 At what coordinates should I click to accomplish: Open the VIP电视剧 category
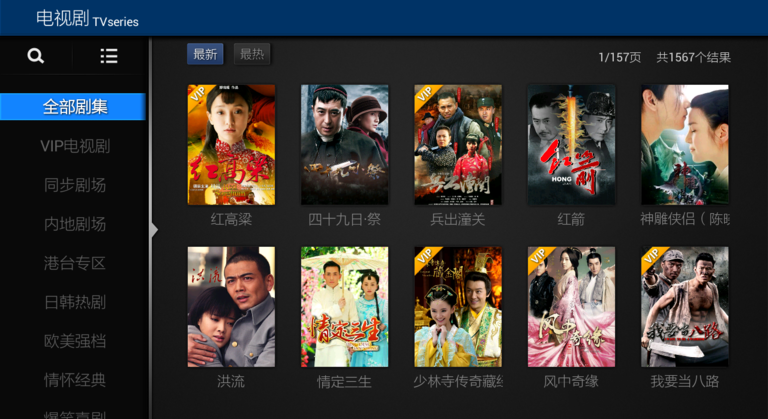(74, 146)
